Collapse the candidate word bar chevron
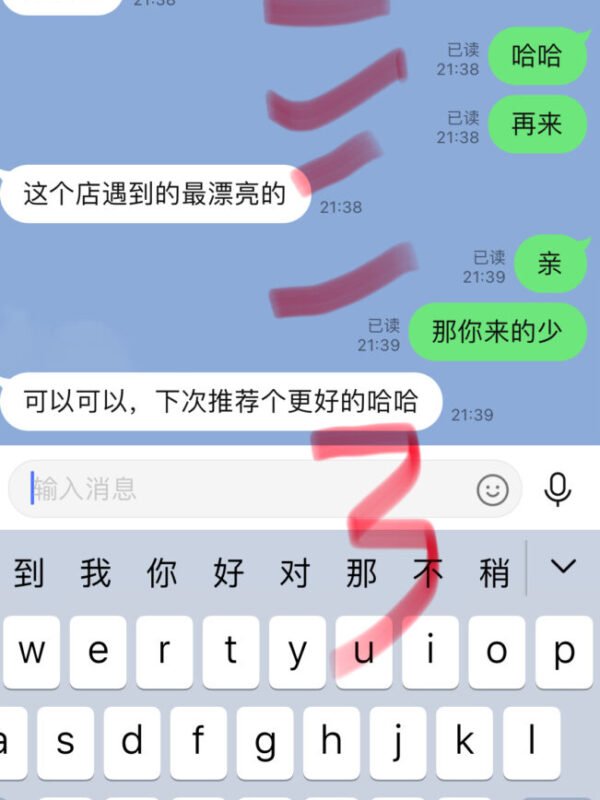Screen dimensions: 600x800 click(564, 567)
